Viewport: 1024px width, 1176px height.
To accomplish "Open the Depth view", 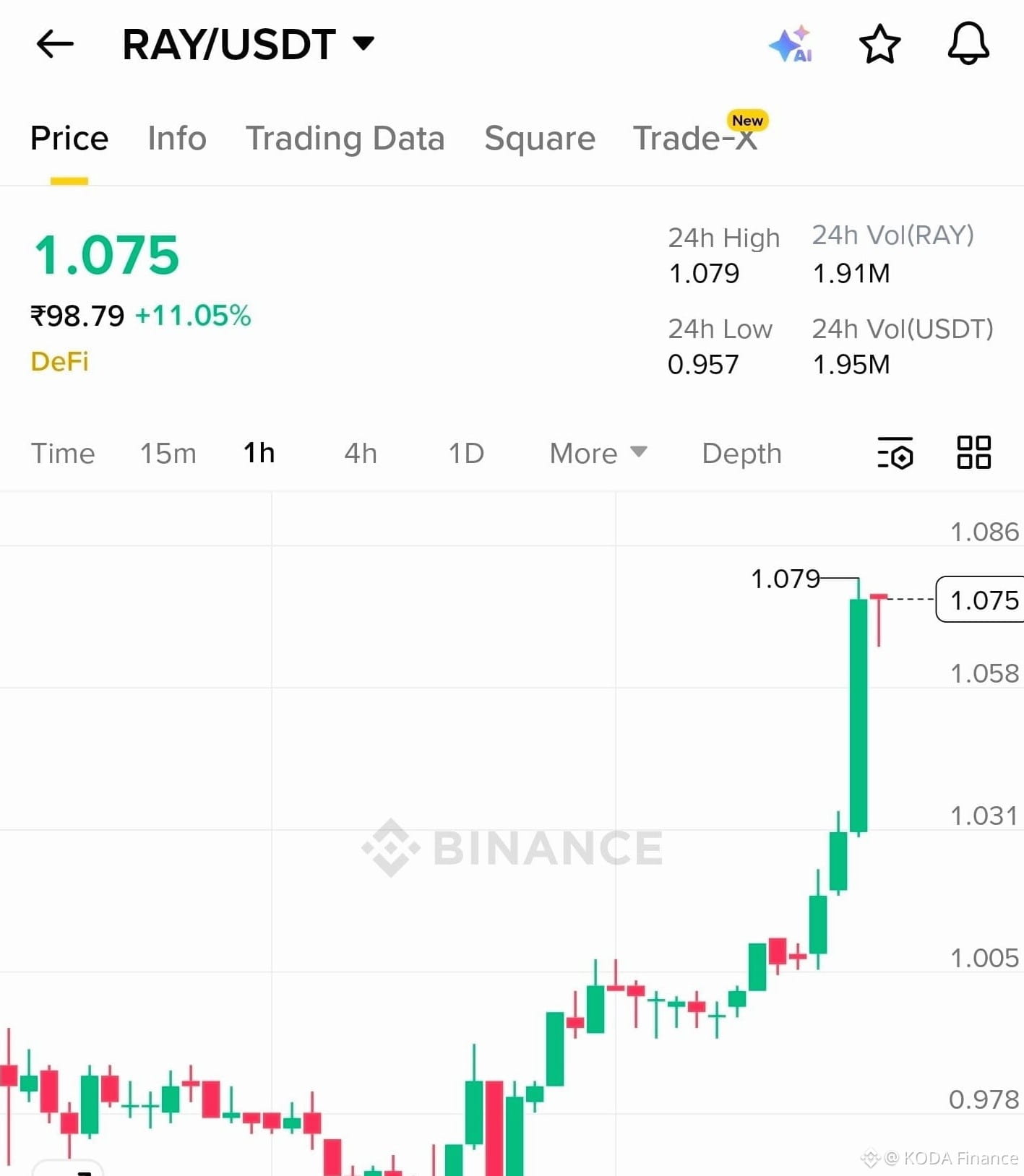I will (741, 454).
